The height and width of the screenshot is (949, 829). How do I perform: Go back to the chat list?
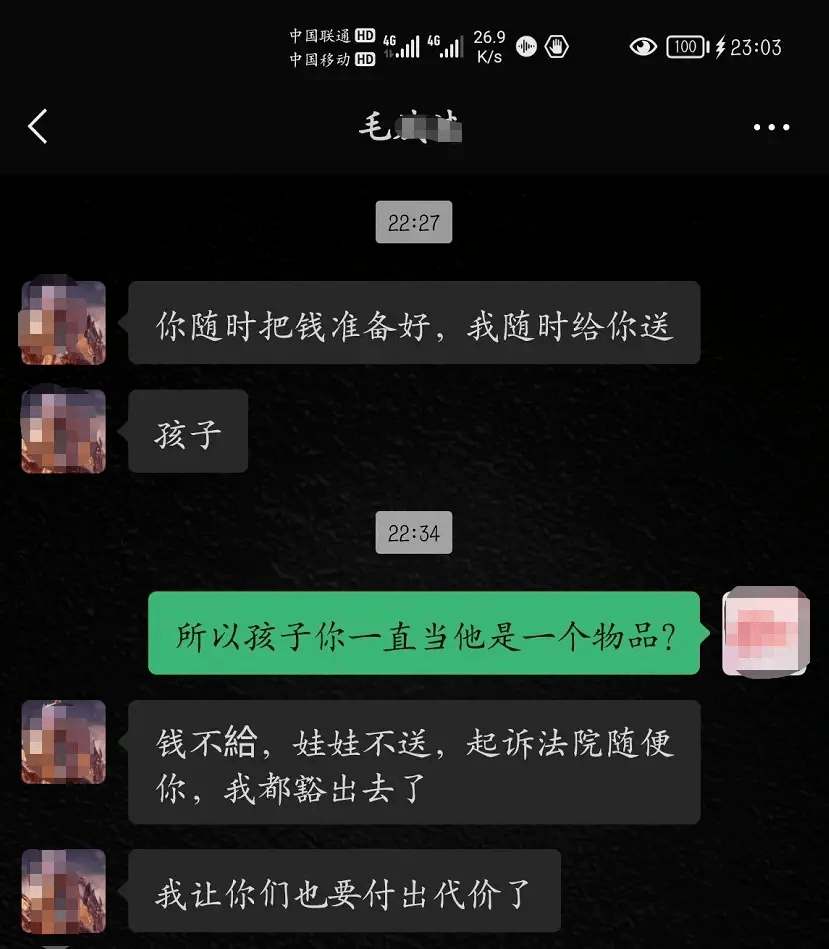click(x=38, y=127)
